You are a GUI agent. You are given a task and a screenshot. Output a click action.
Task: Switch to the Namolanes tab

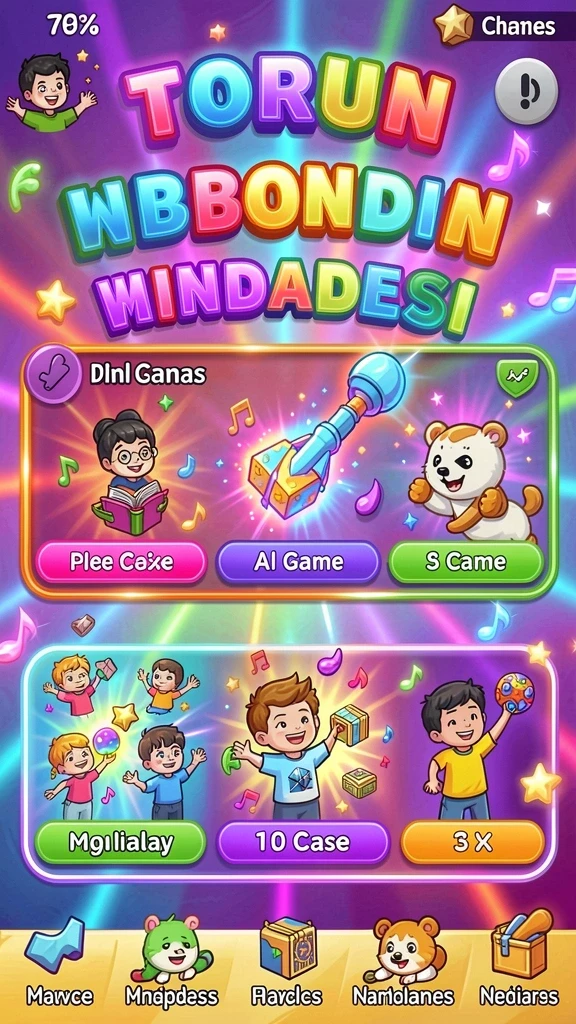pyautogui.click(x=404, y=963)
